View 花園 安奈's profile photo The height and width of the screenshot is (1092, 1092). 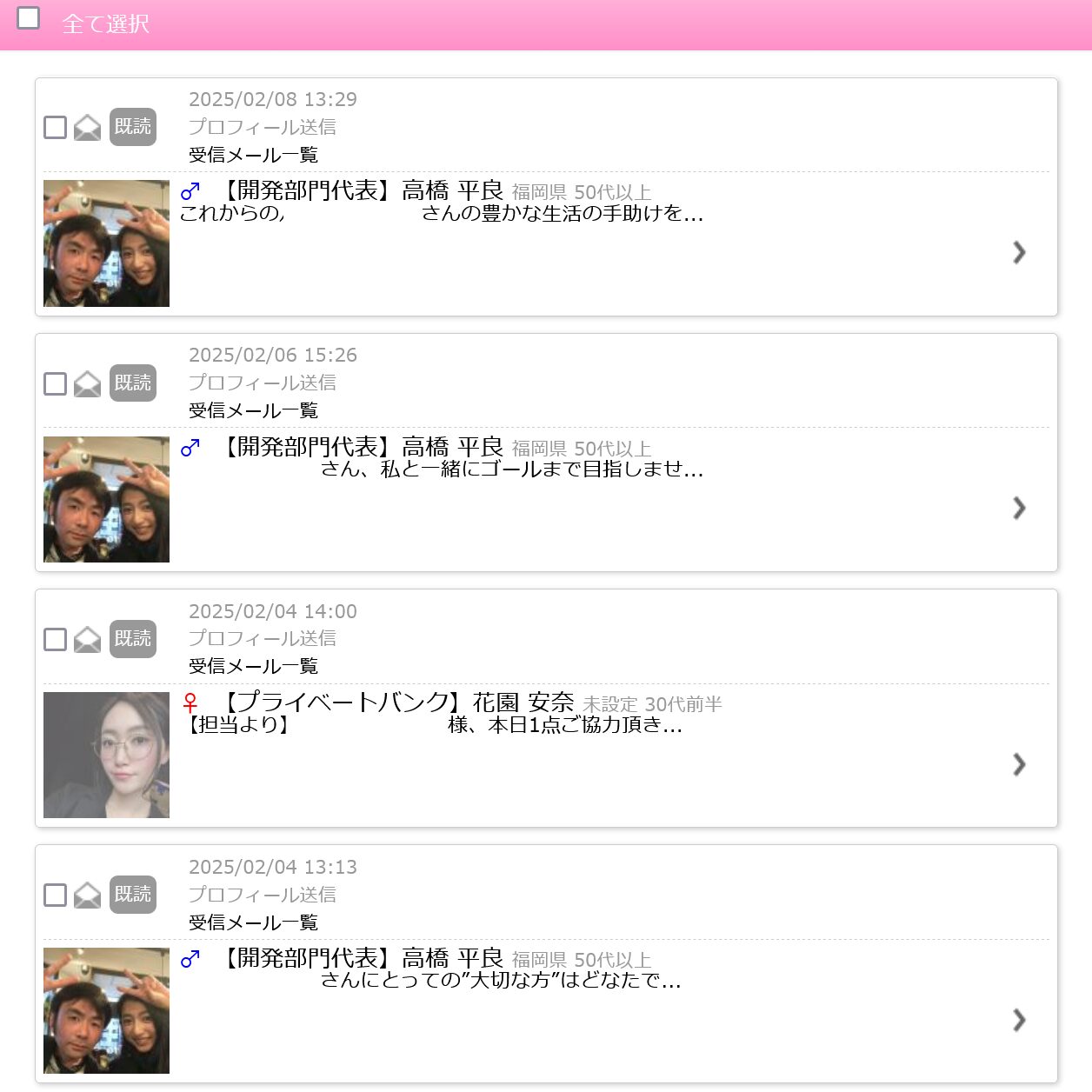click(106, 755)
